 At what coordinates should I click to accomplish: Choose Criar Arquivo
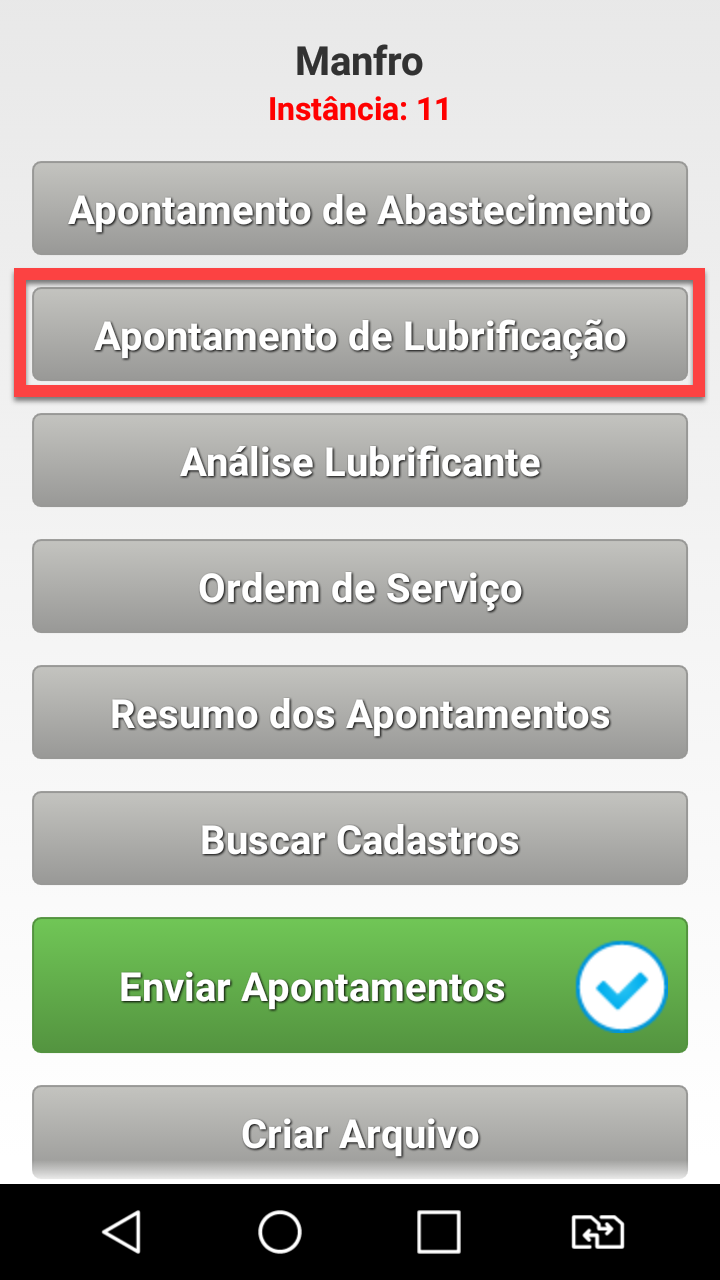[x=360, y=1134]
